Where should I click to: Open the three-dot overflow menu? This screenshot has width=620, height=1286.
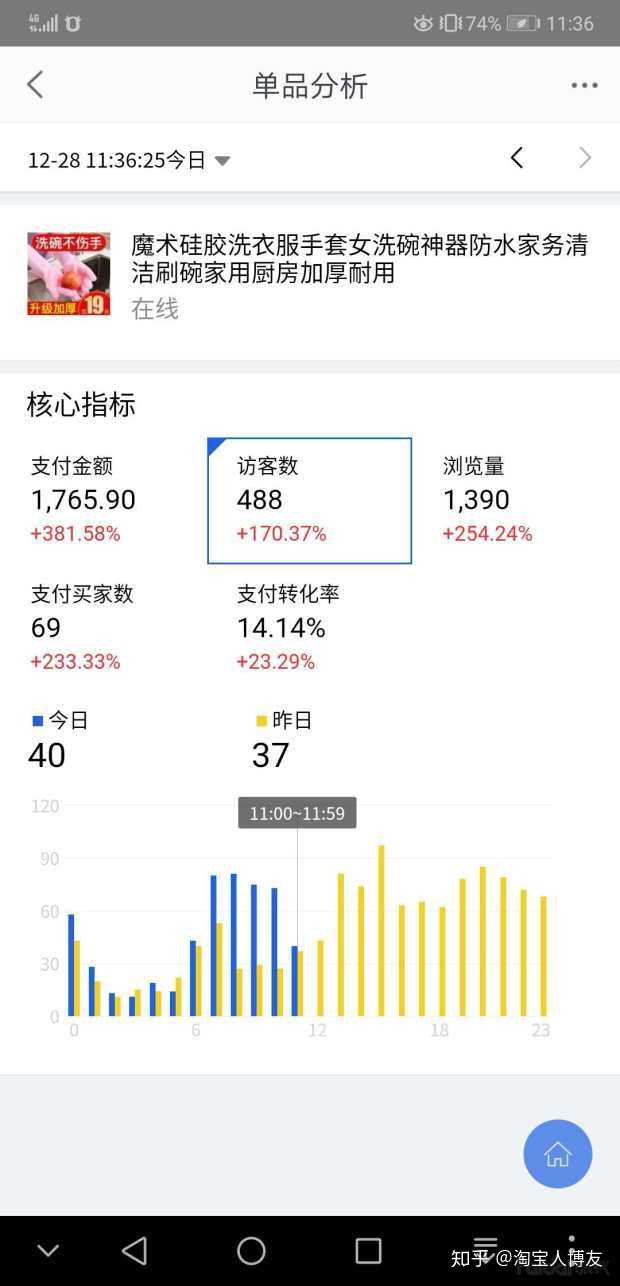pos(584,86)
